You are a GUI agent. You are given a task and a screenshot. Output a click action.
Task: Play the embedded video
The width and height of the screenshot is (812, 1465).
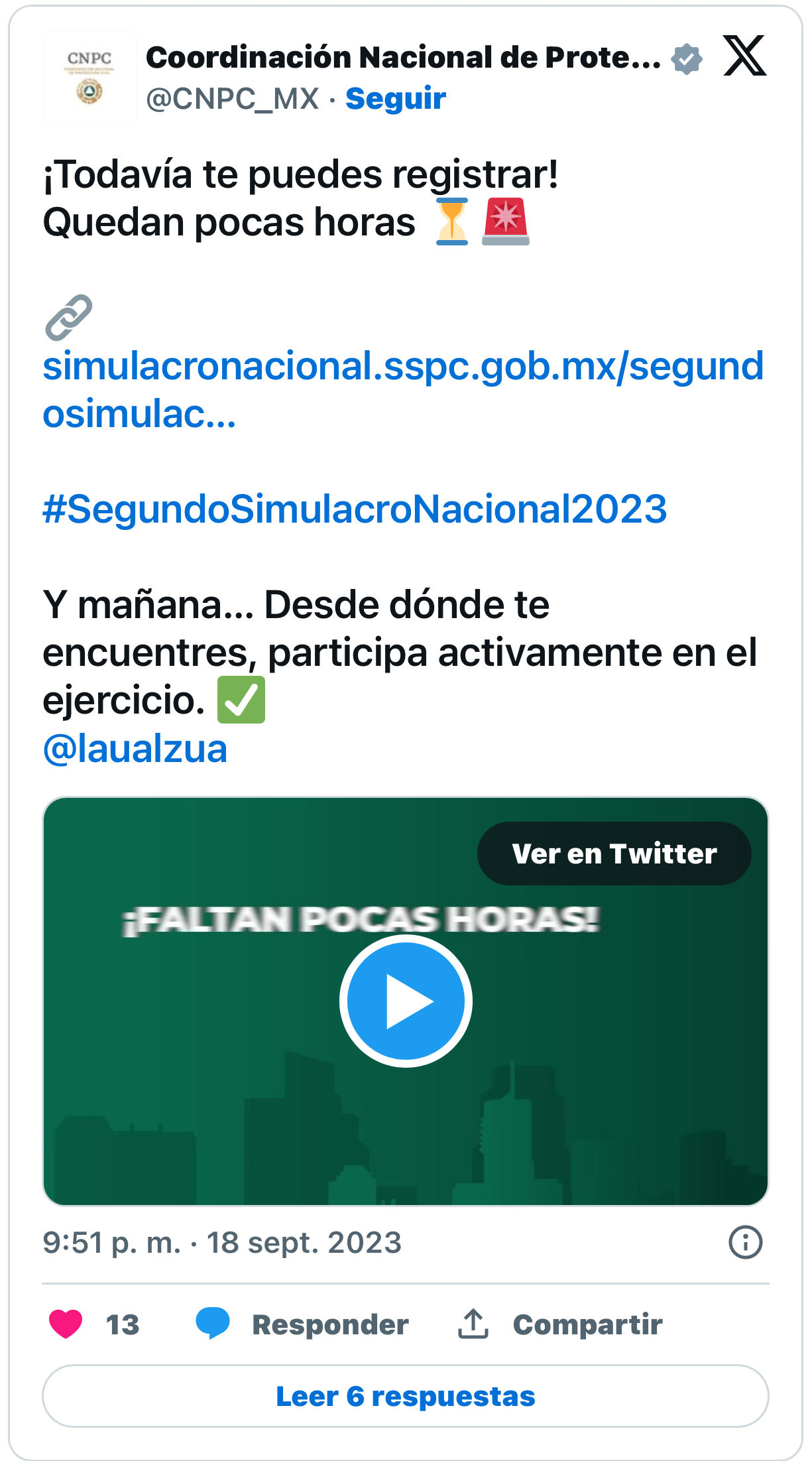point(406,1001)
